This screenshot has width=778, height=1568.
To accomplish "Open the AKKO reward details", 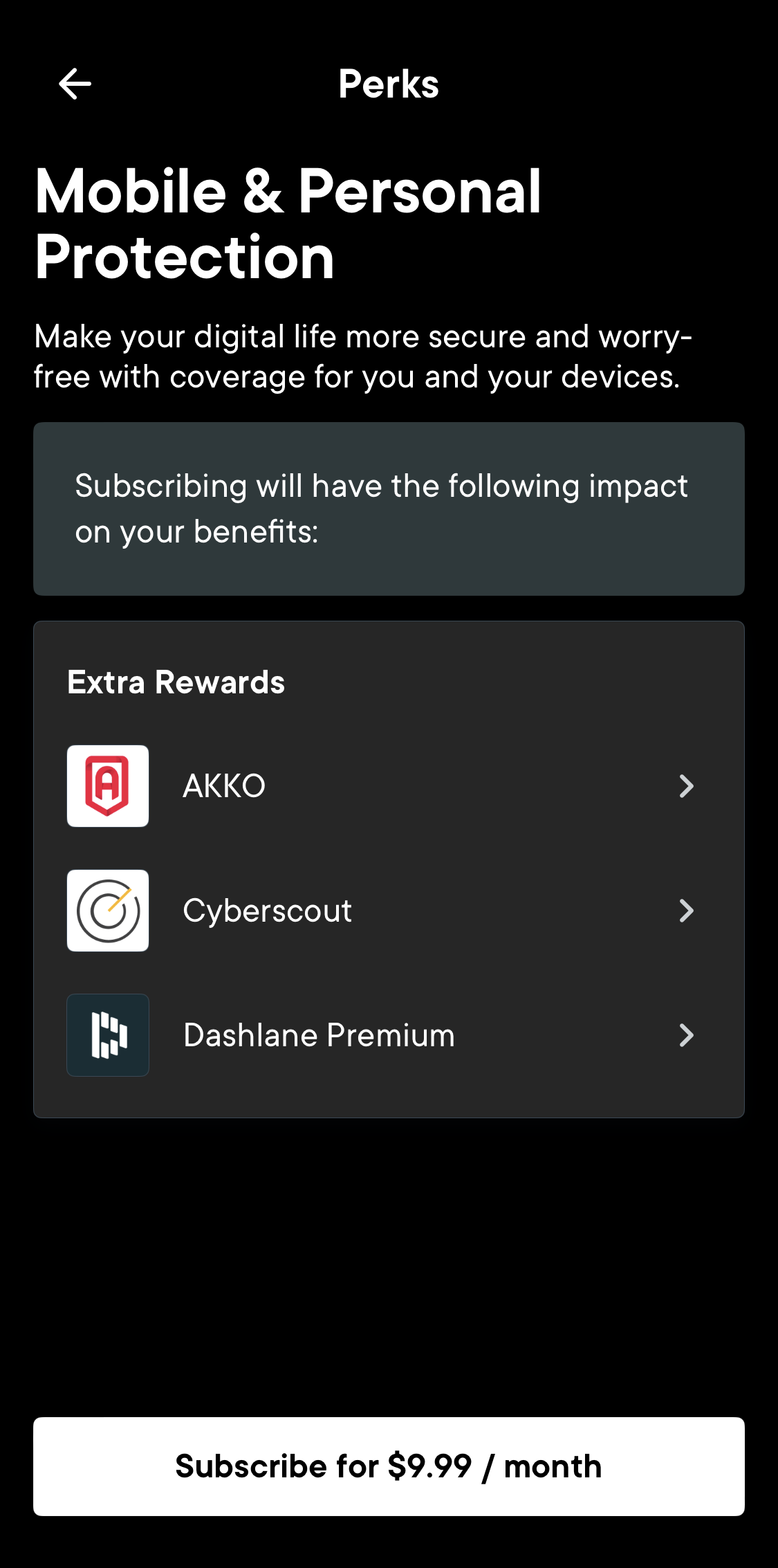I will pos(387,786).
